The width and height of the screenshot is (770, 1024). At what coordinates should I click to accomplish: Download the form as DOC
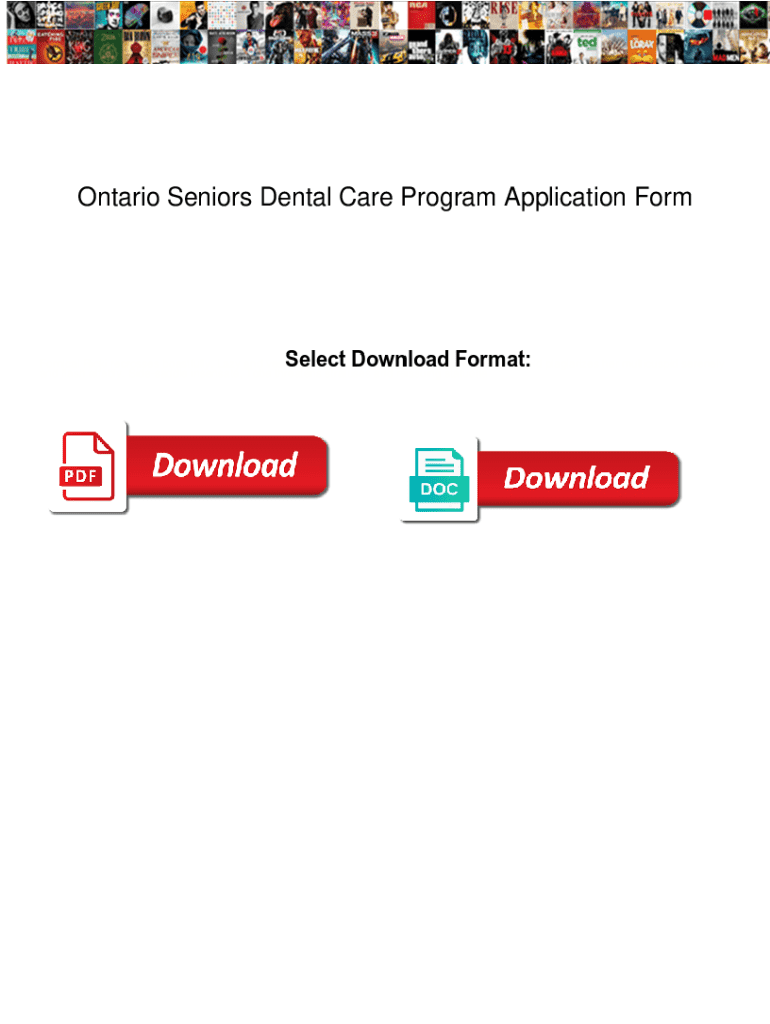click(541, 480)
